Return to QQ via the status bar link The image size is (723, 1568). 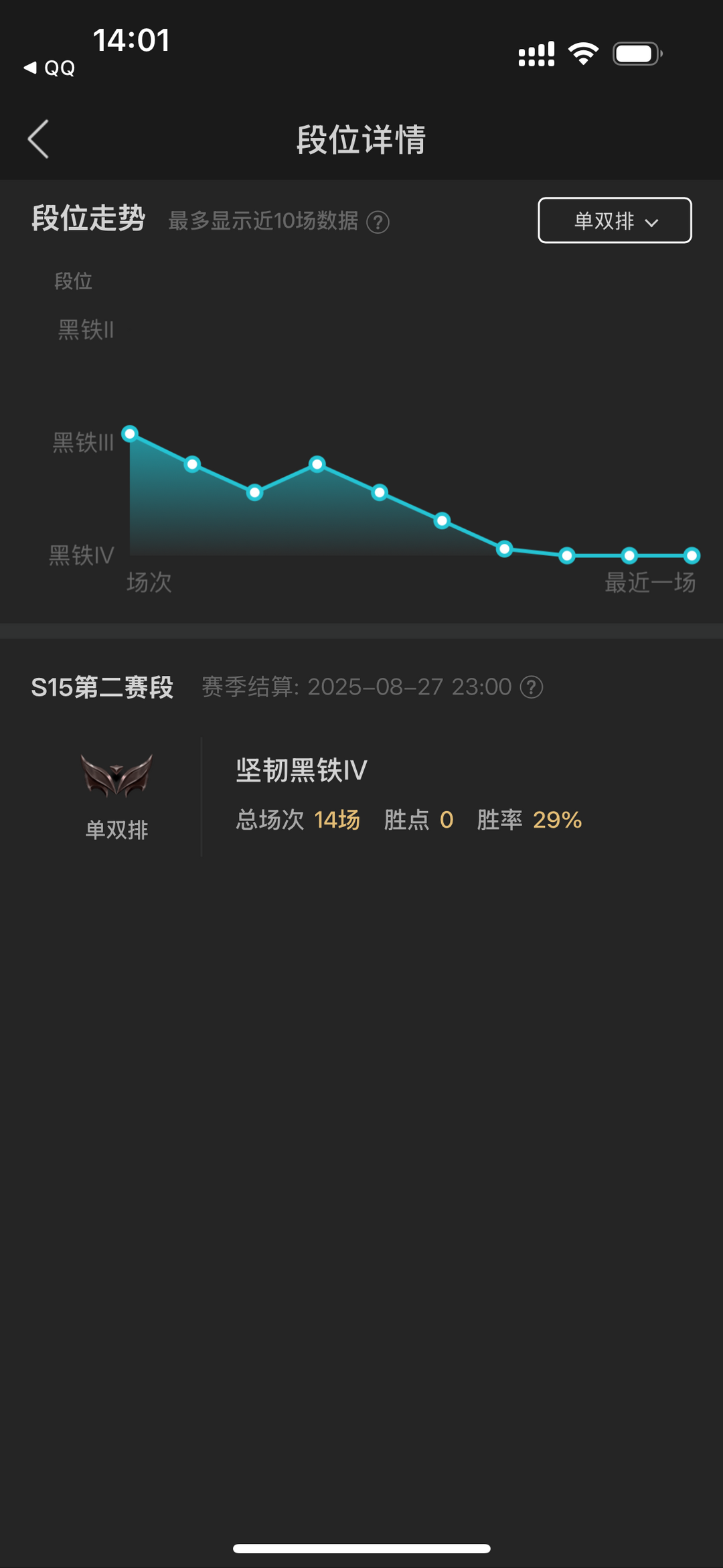pos(50,68)
